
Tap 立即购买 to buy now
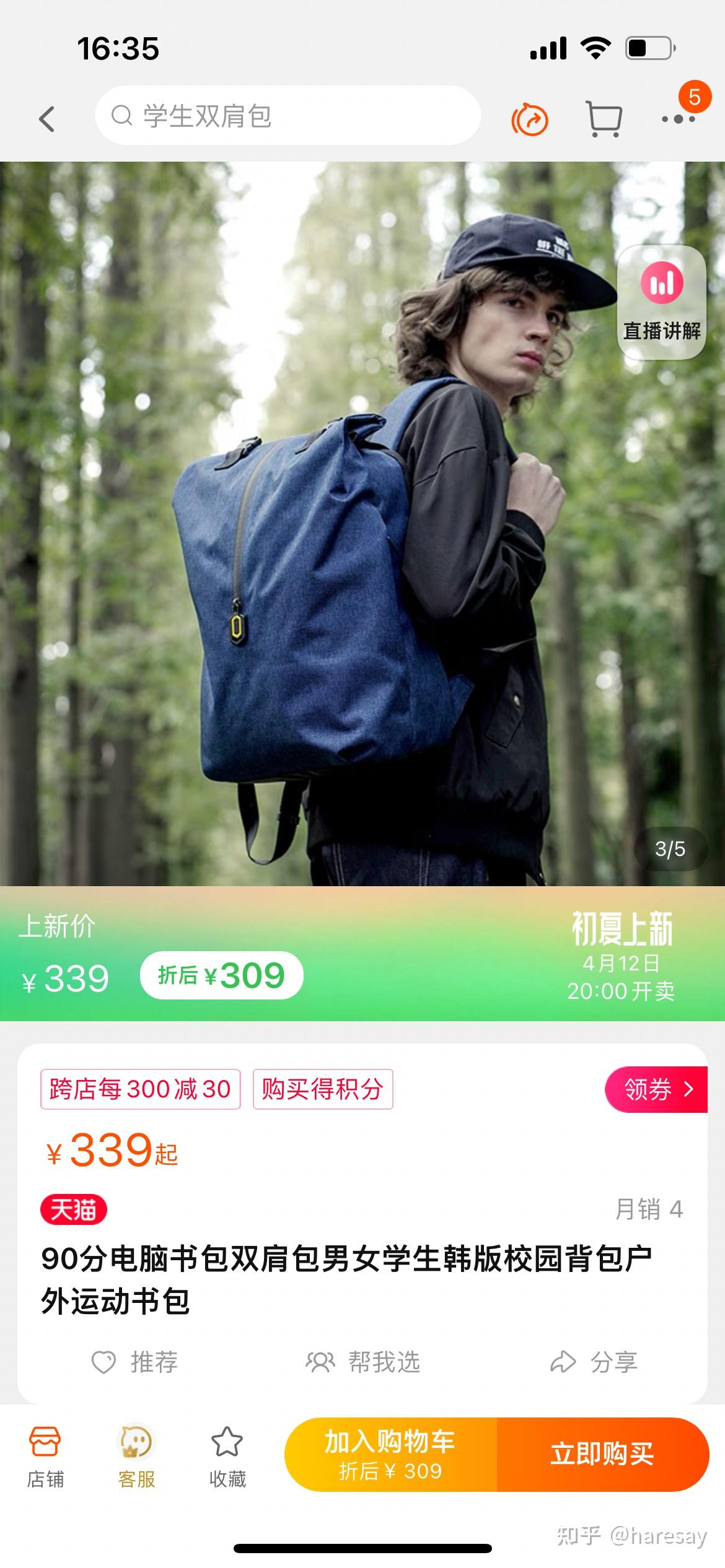[x=603, y=1454]
